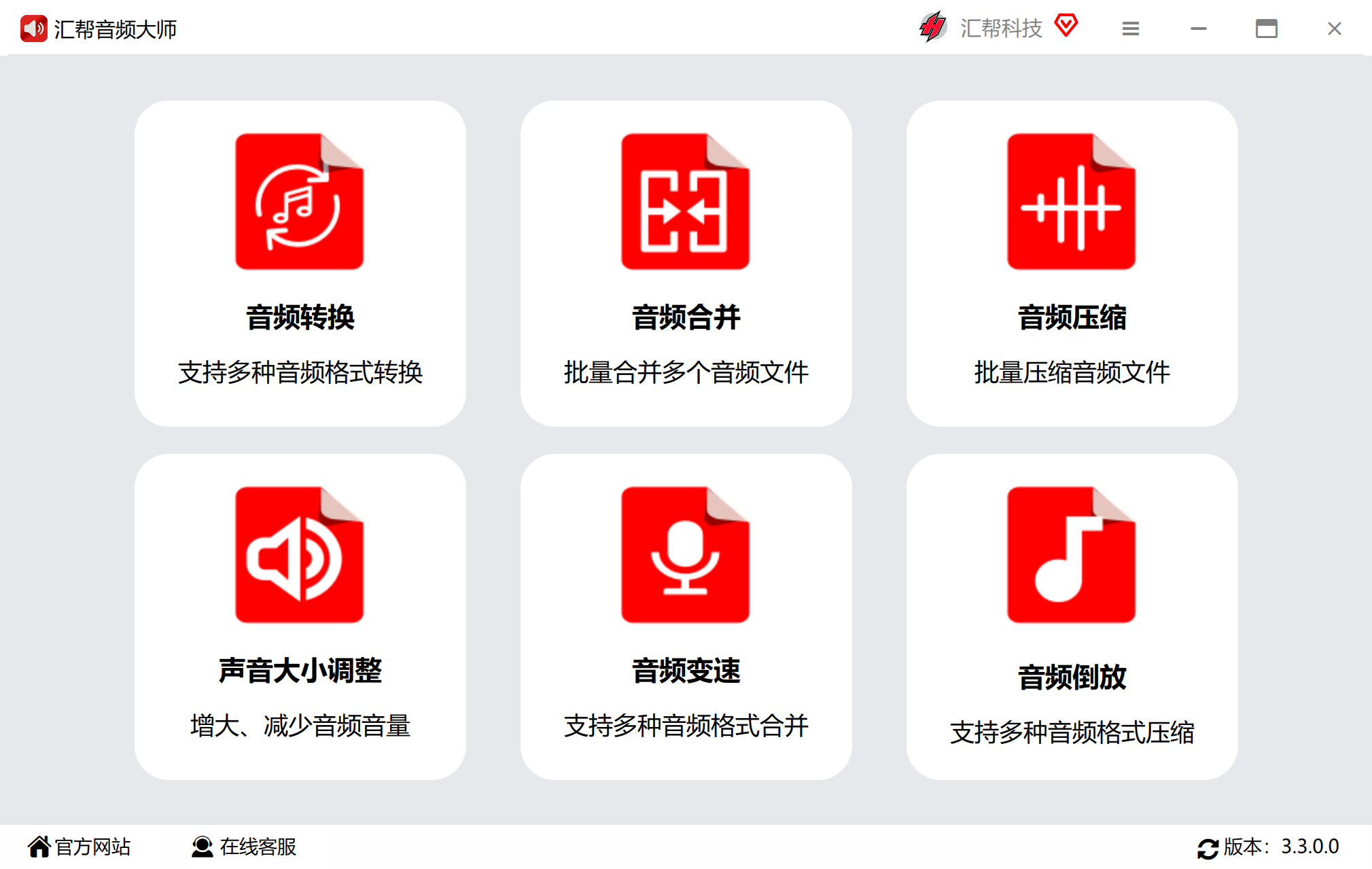The width and height of the screenshot is (1372, 869).
Task: Visit the 官方网站 official website
Action: [80, 847]
